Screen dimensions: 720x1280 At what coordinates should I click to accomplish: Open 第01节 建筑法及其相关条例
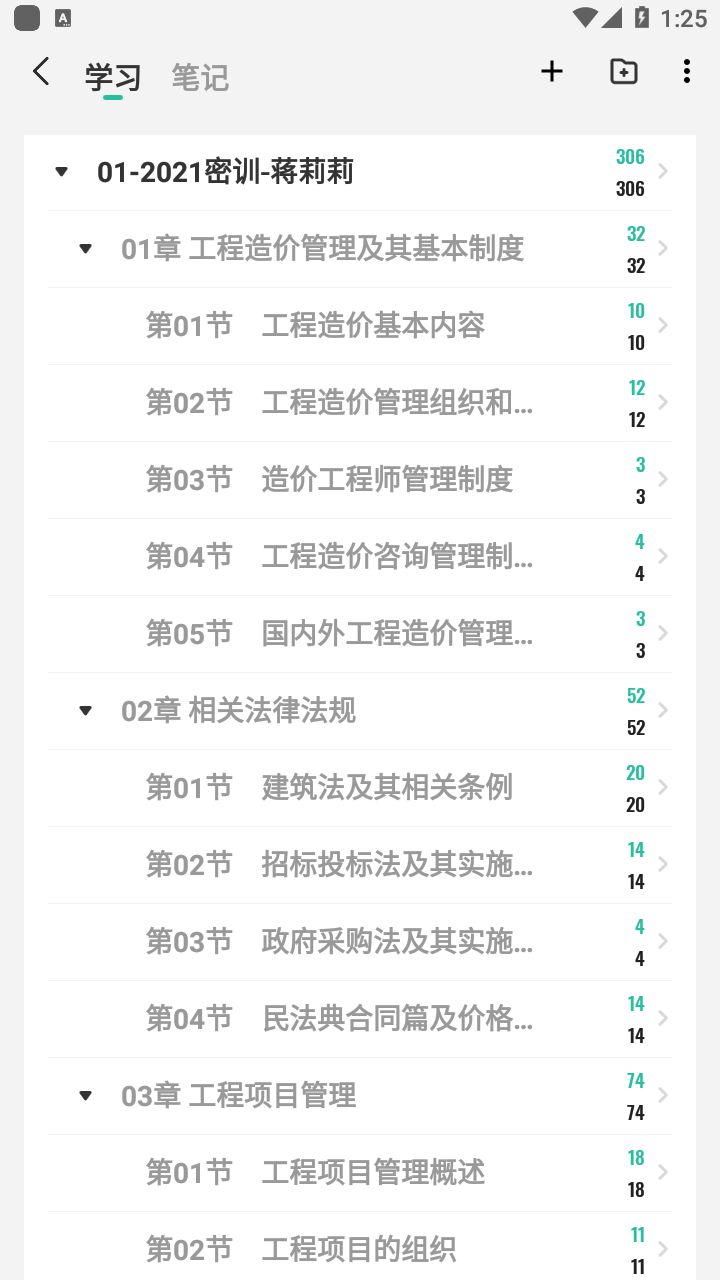[x=360, y=788]
